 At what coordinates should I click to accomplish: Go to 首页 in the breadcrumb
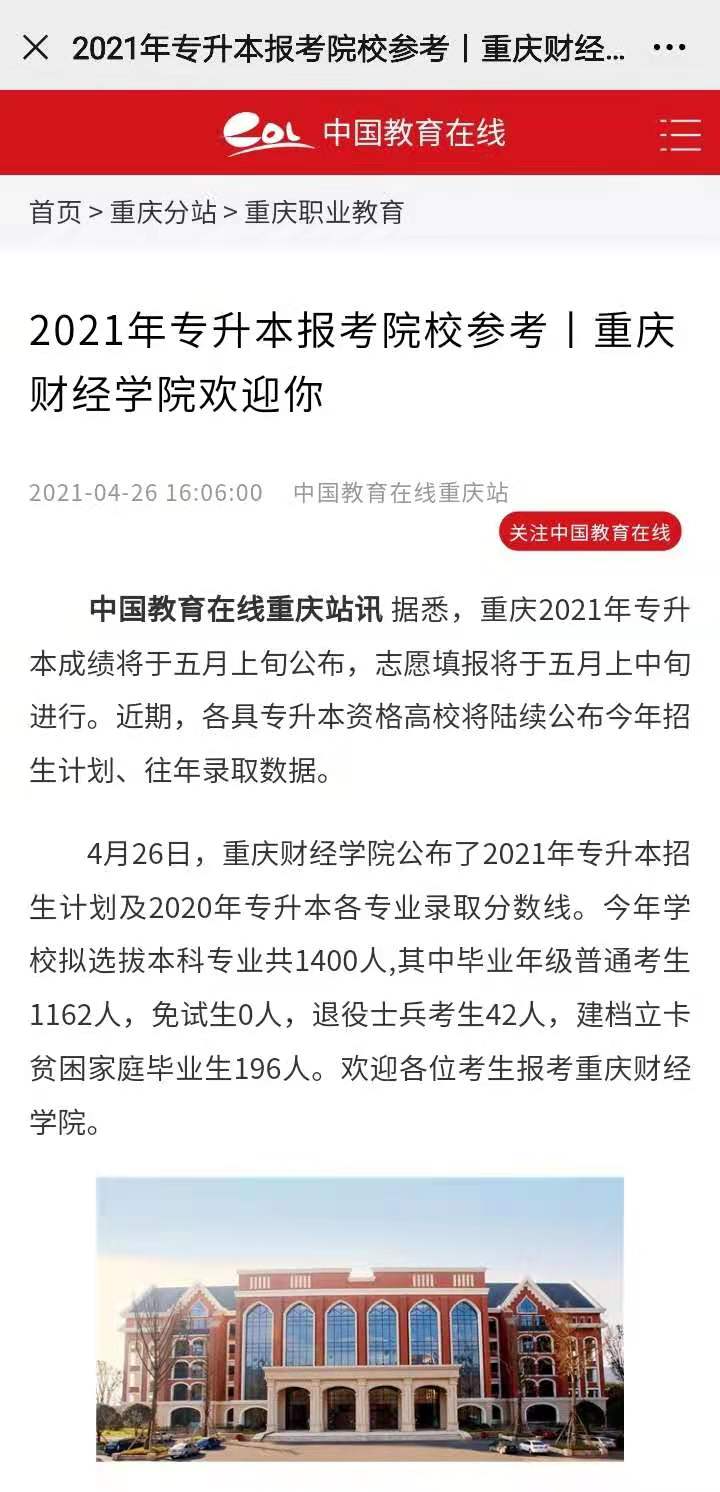(x=56, y=212)
